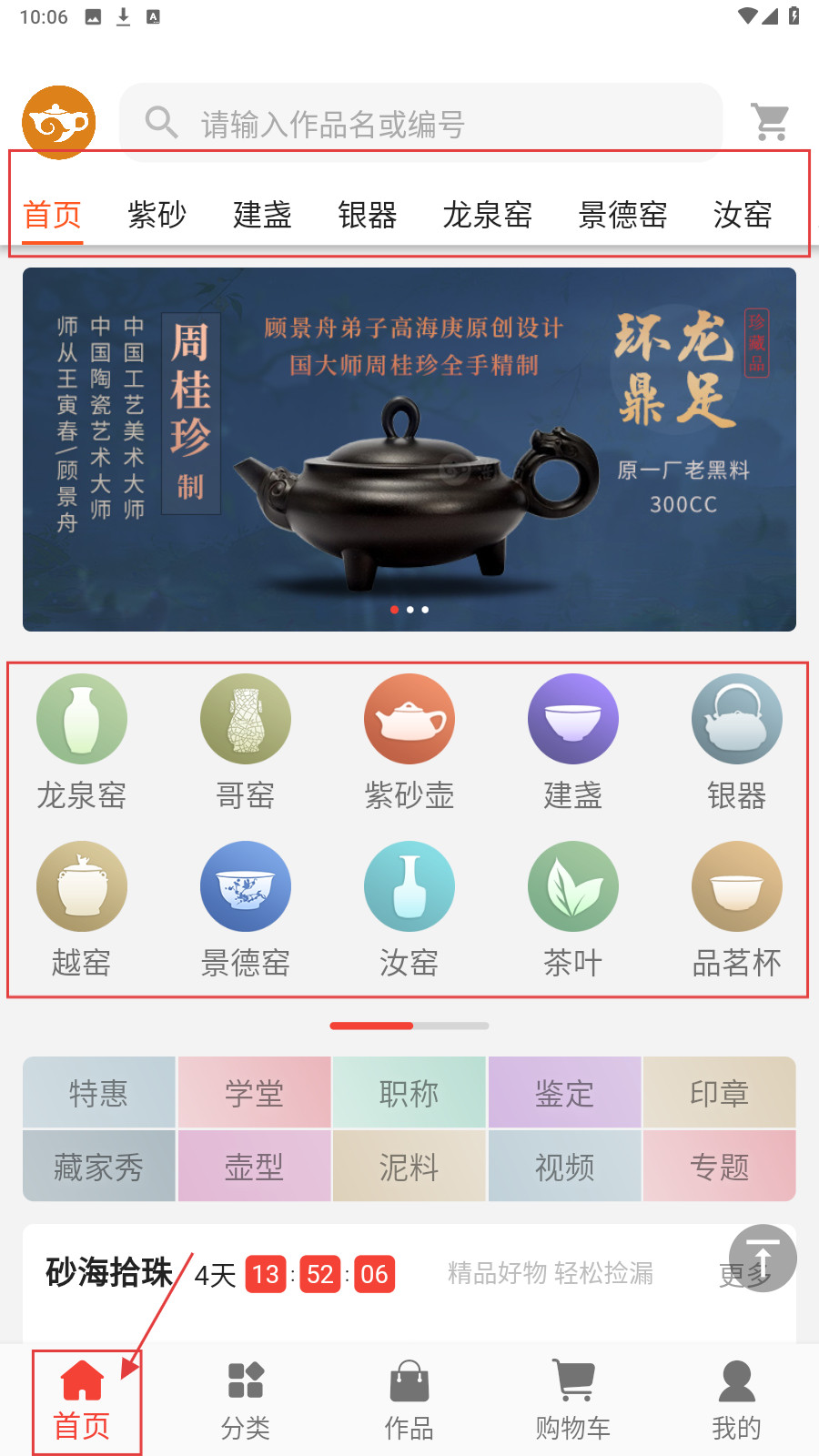Open the 周桂珍 teapot banner
Screen dimensions: 819x1456
(409, 449)
